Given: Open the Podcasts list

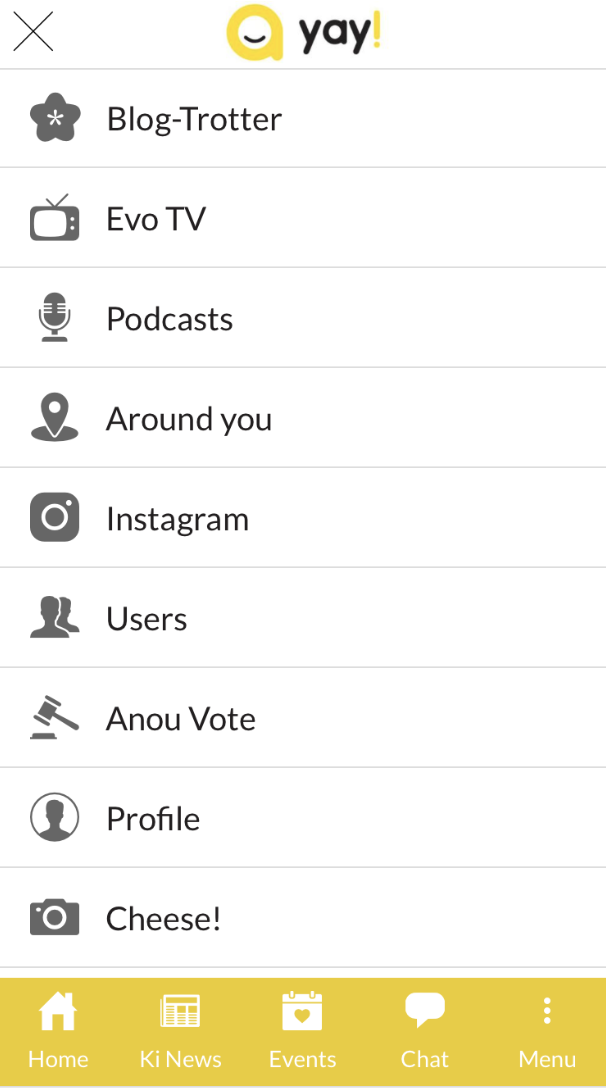Looking at the screenshot, I should [169, 319].
